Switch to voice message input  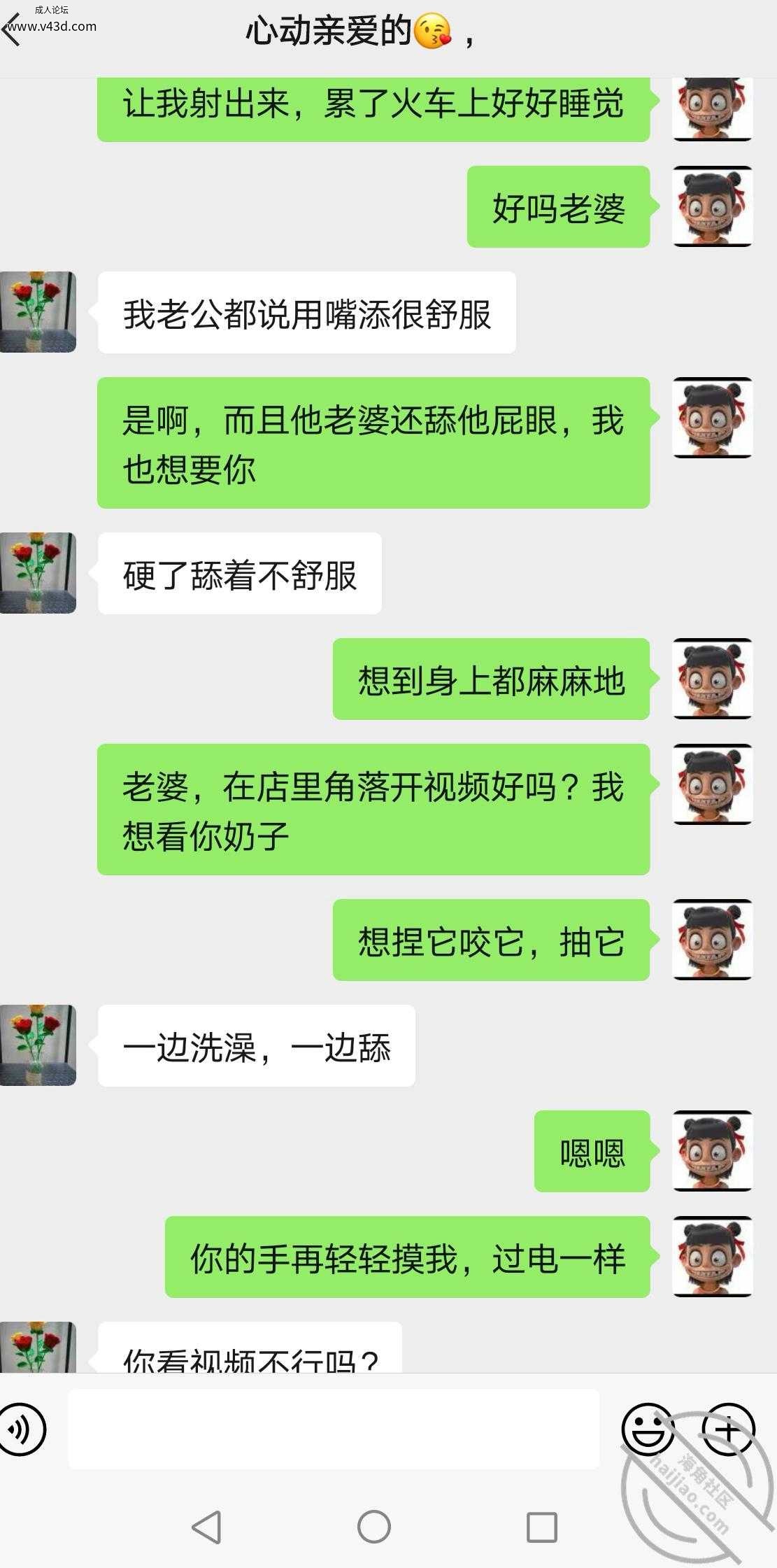pos(21,1429)
